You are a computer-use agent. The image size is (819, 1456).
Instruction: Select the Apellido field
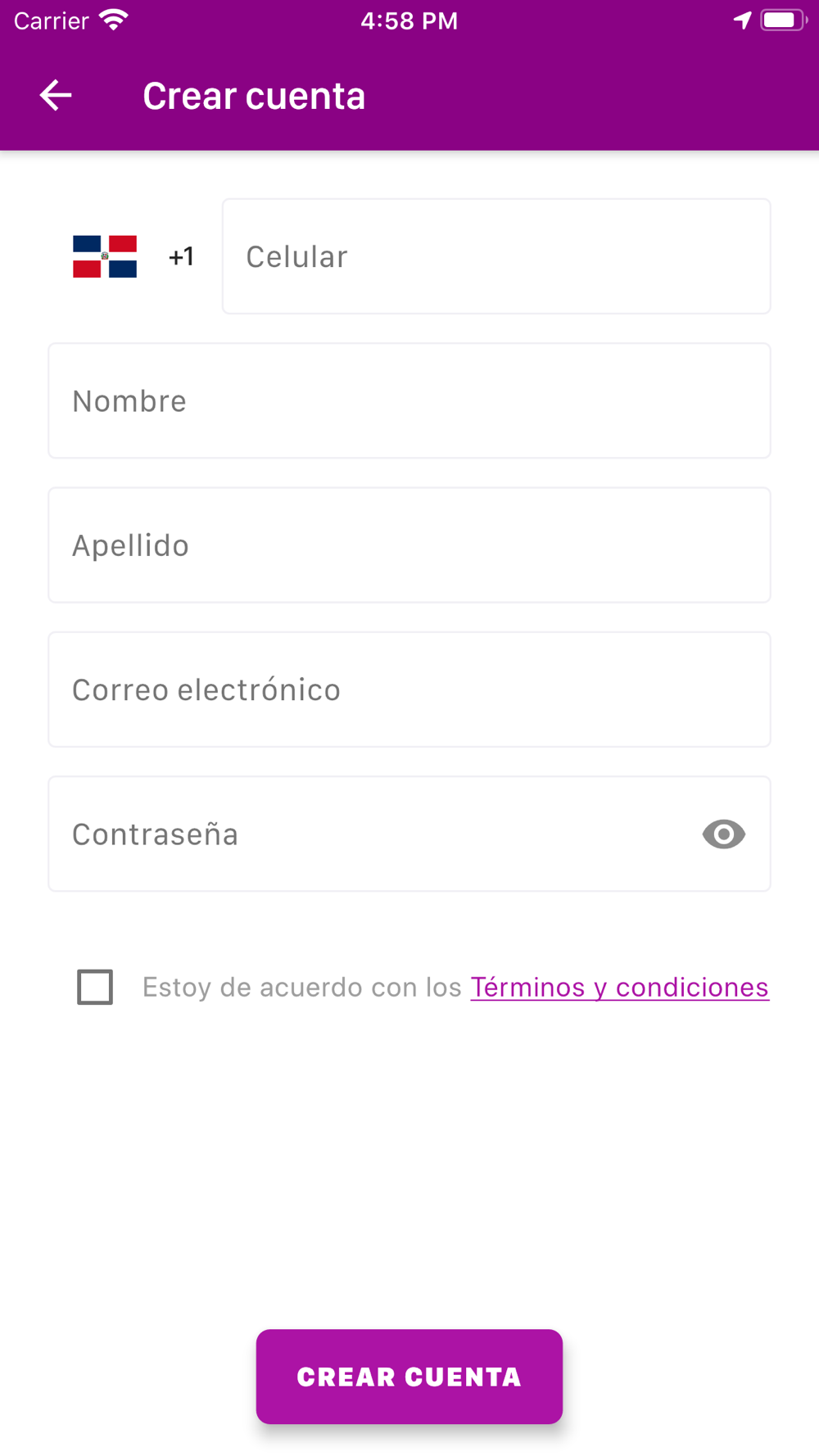tap(409, 545)
